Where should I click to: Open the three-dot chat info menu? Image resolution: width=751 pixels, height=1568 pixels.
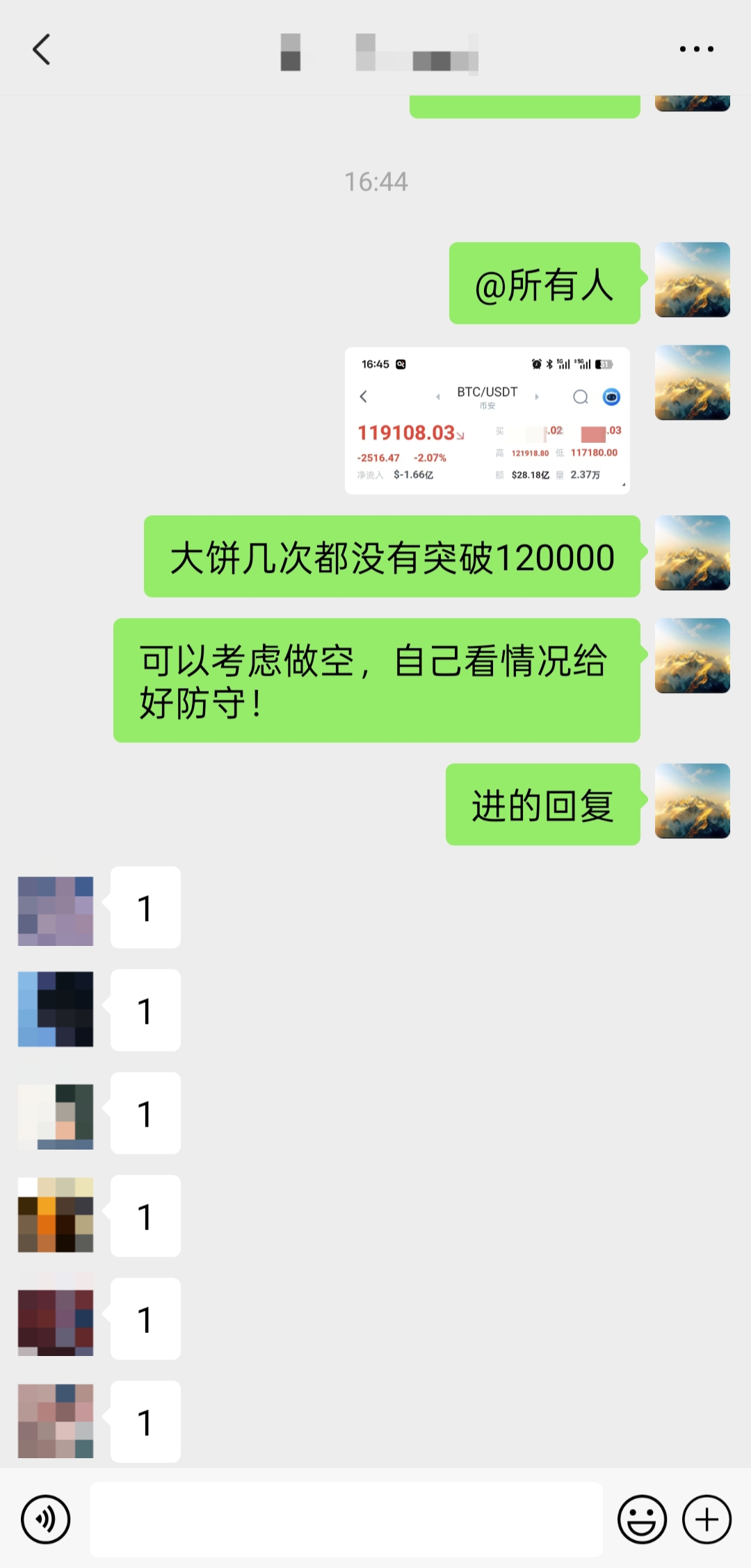coord(696,49)
